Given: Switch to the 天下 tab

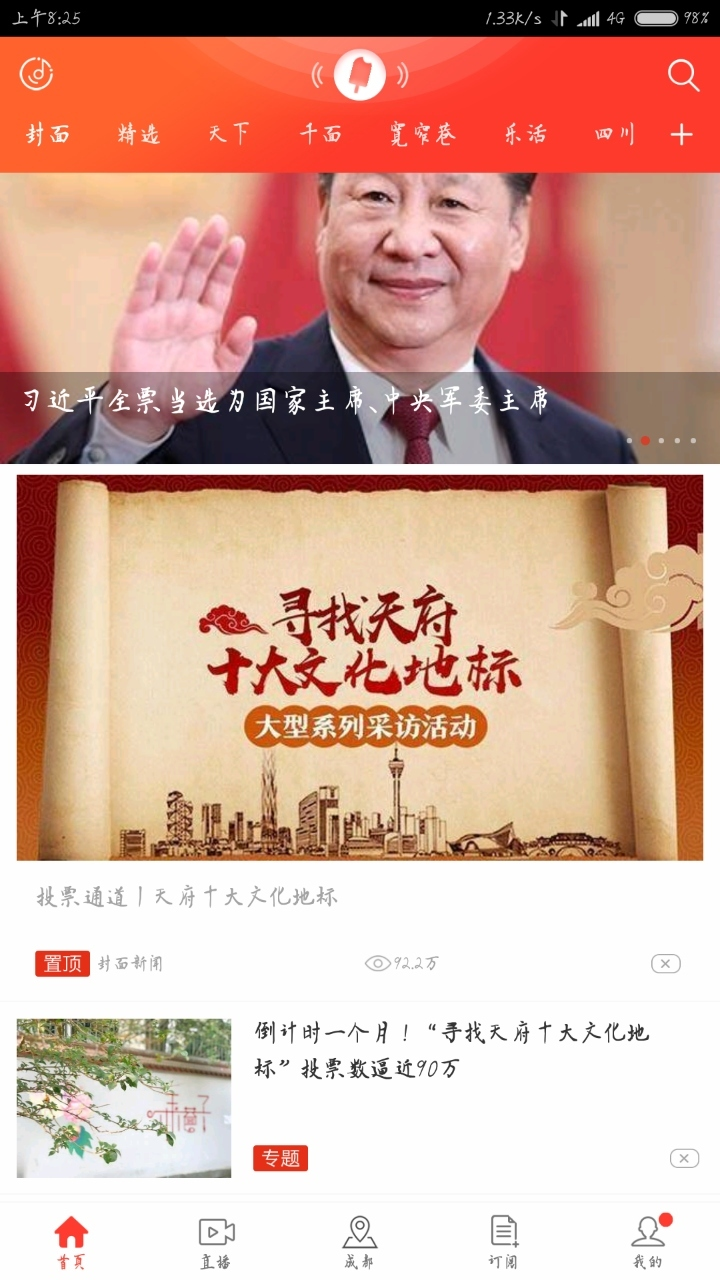Looking at the screenshot, I should point(229,134).
